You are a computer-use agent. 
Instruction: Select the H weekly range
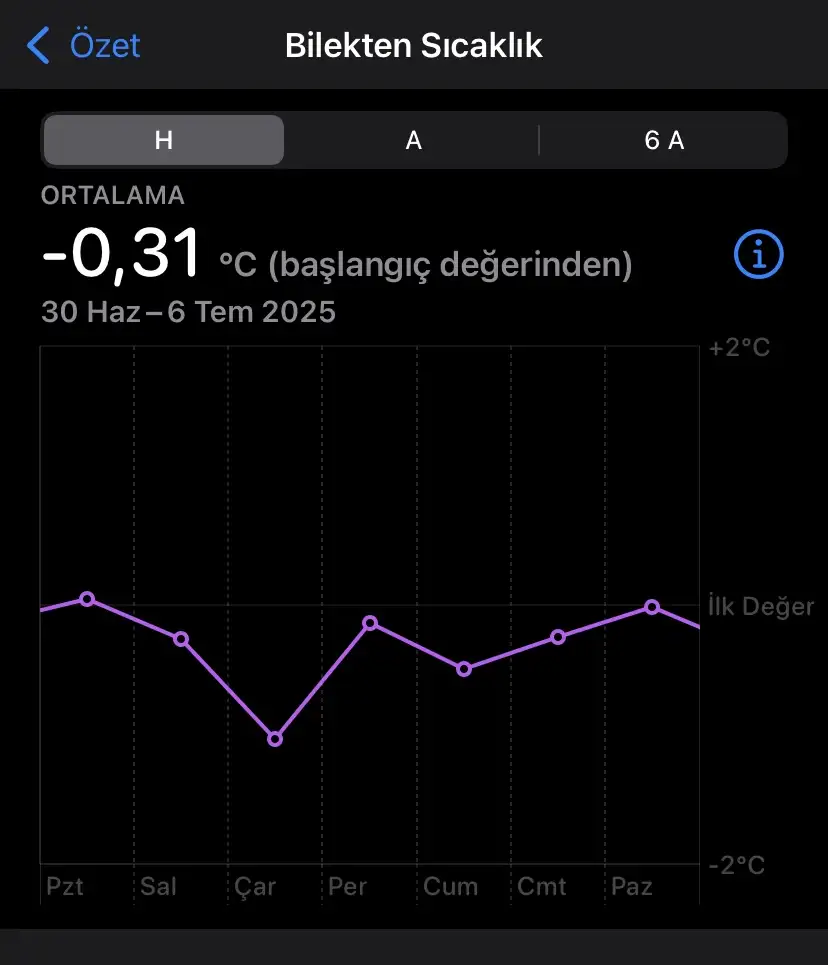(164, 140)
